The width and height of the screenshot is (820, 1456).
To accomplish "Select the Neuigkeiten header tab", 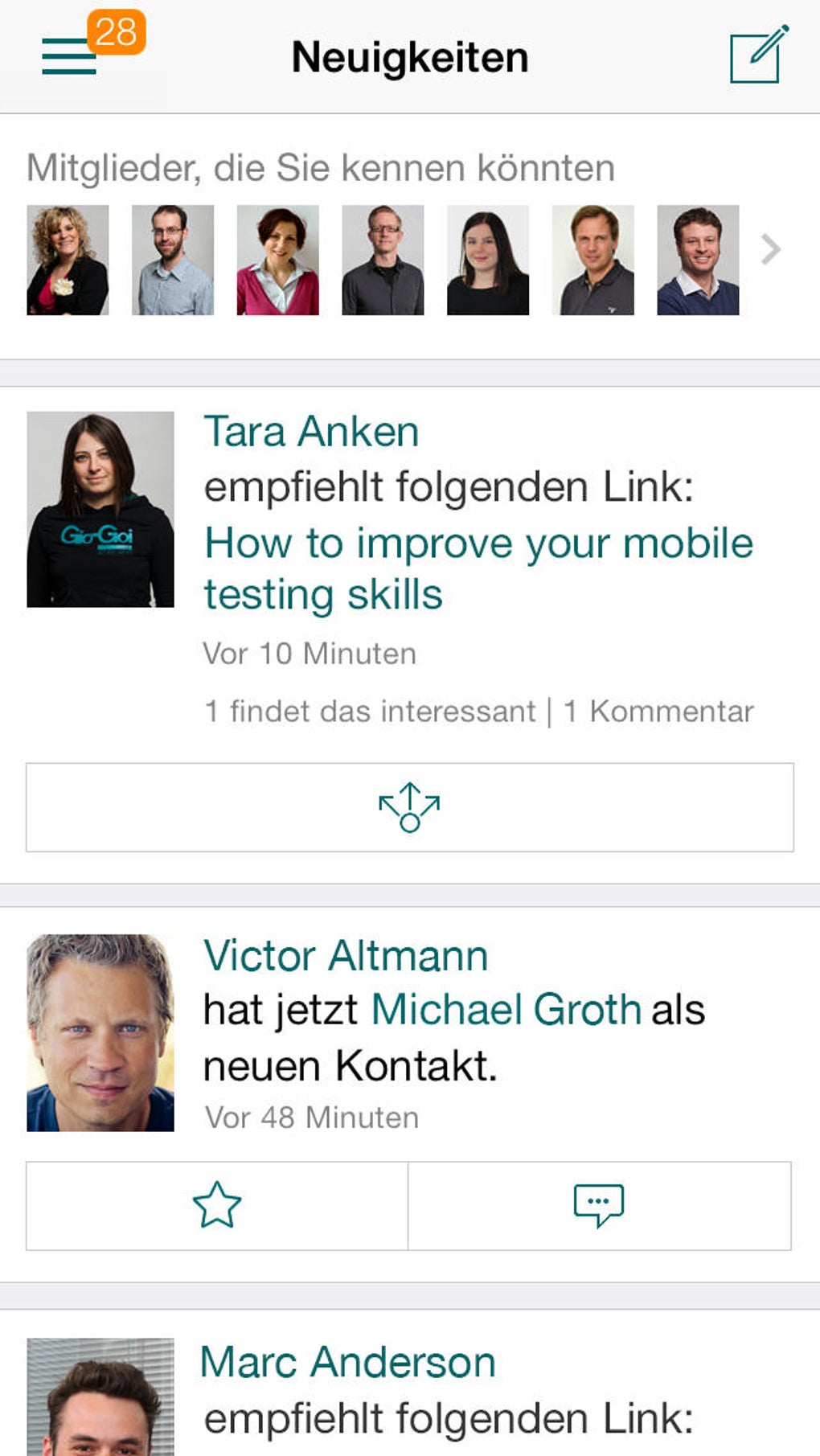I will (410, 56).
